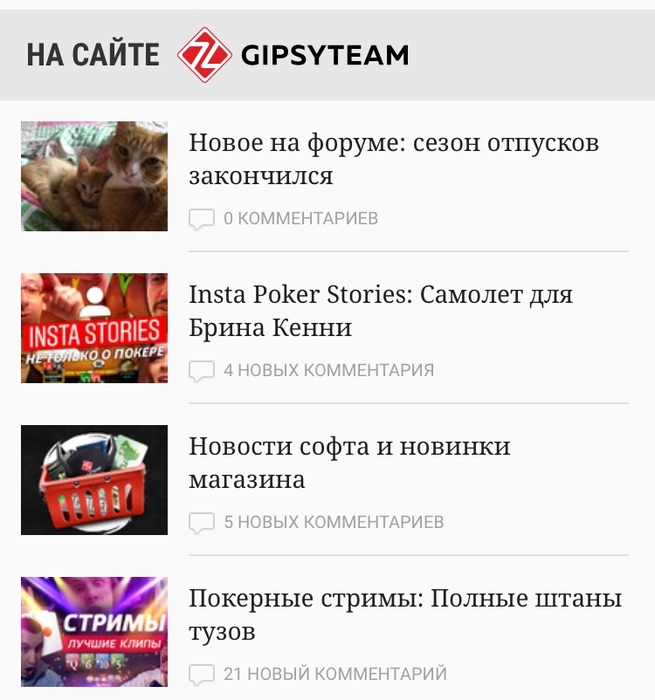Tap the Insta Stories thumbnail

[94, 328]
